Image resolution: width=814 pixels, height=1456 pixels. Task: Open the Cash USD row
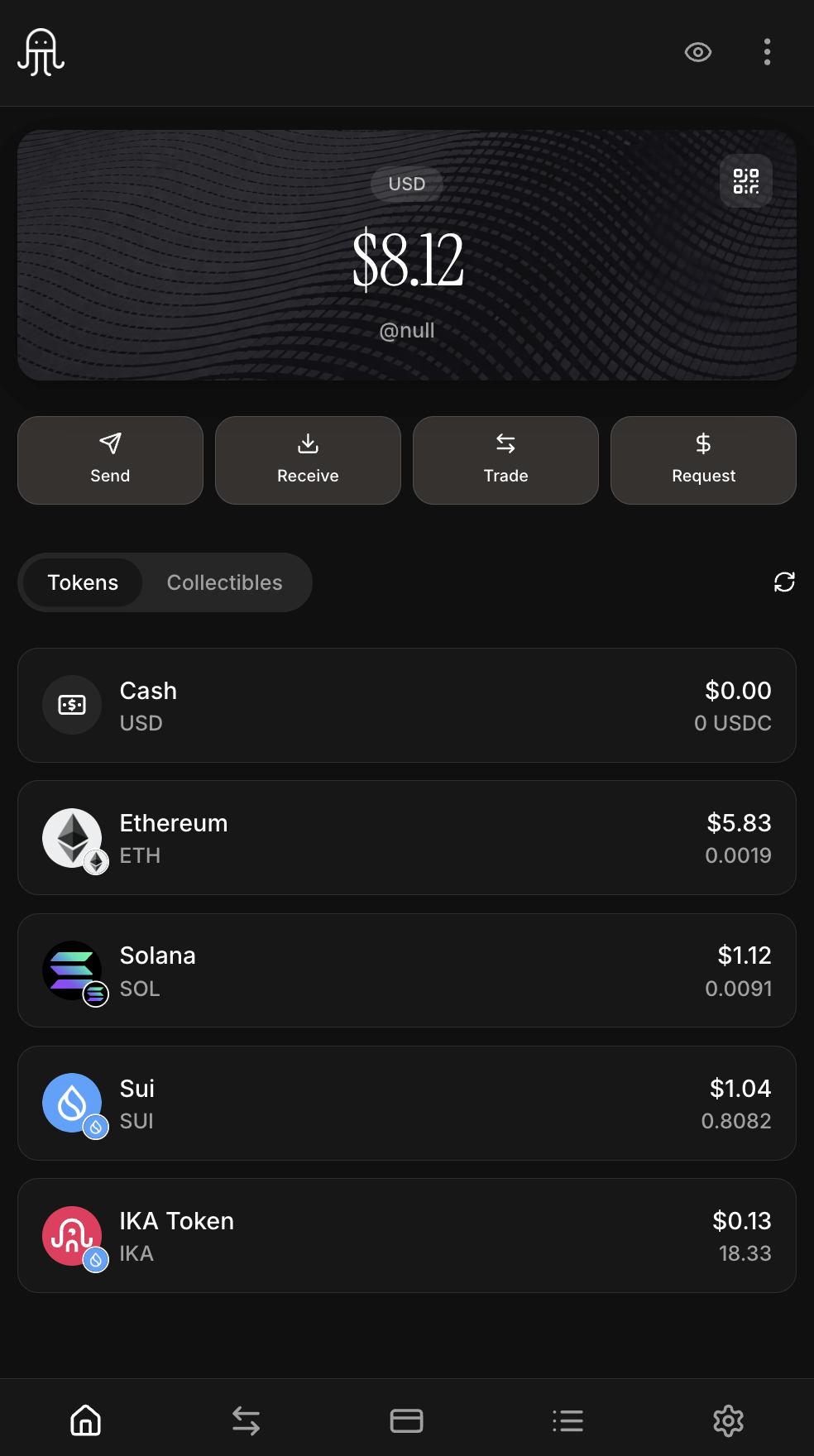(x=406, y=705)
